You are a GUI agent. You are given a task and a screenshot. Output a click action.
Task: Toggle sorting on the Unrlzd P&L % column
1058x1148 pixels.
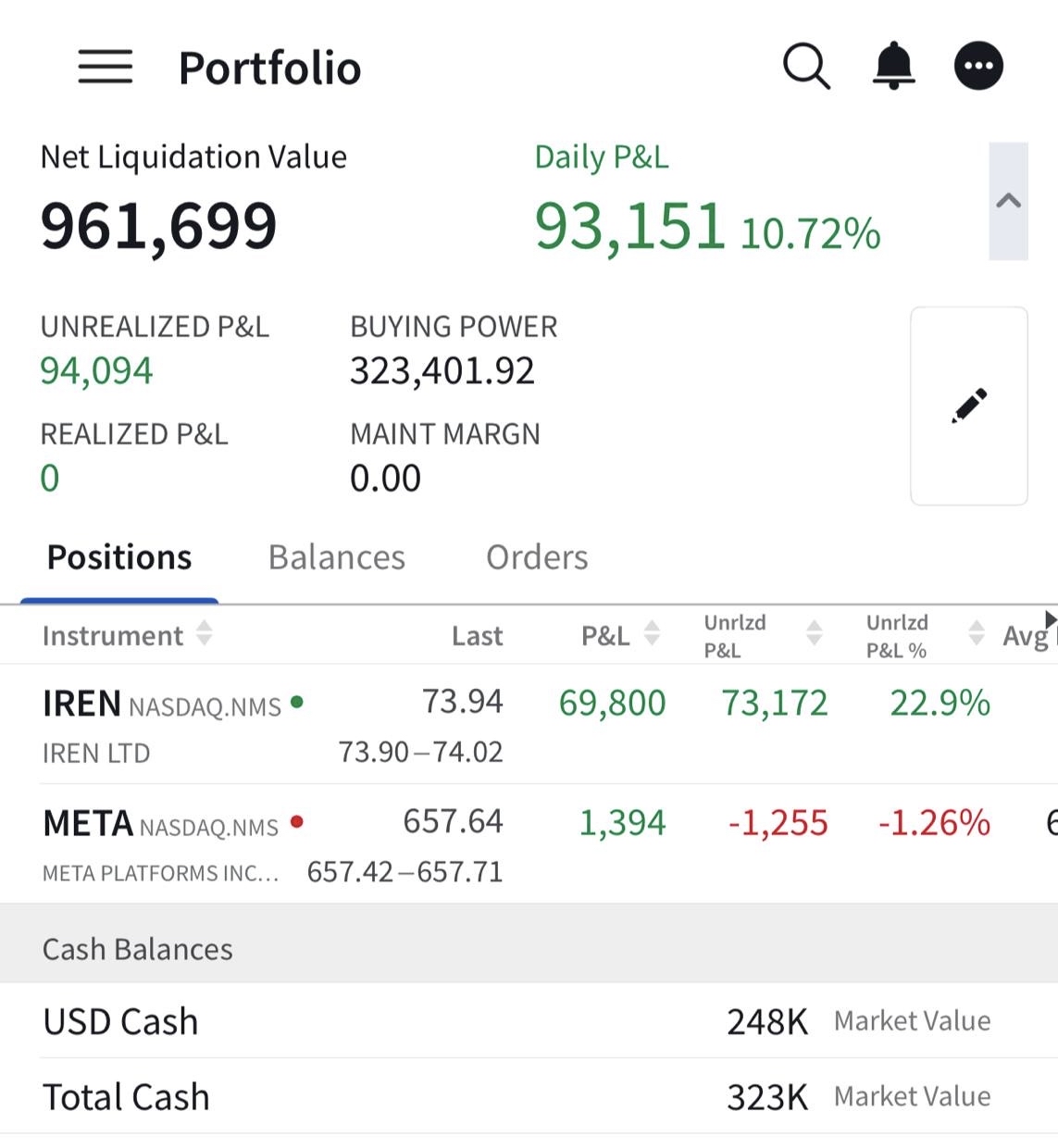point(977,635)
